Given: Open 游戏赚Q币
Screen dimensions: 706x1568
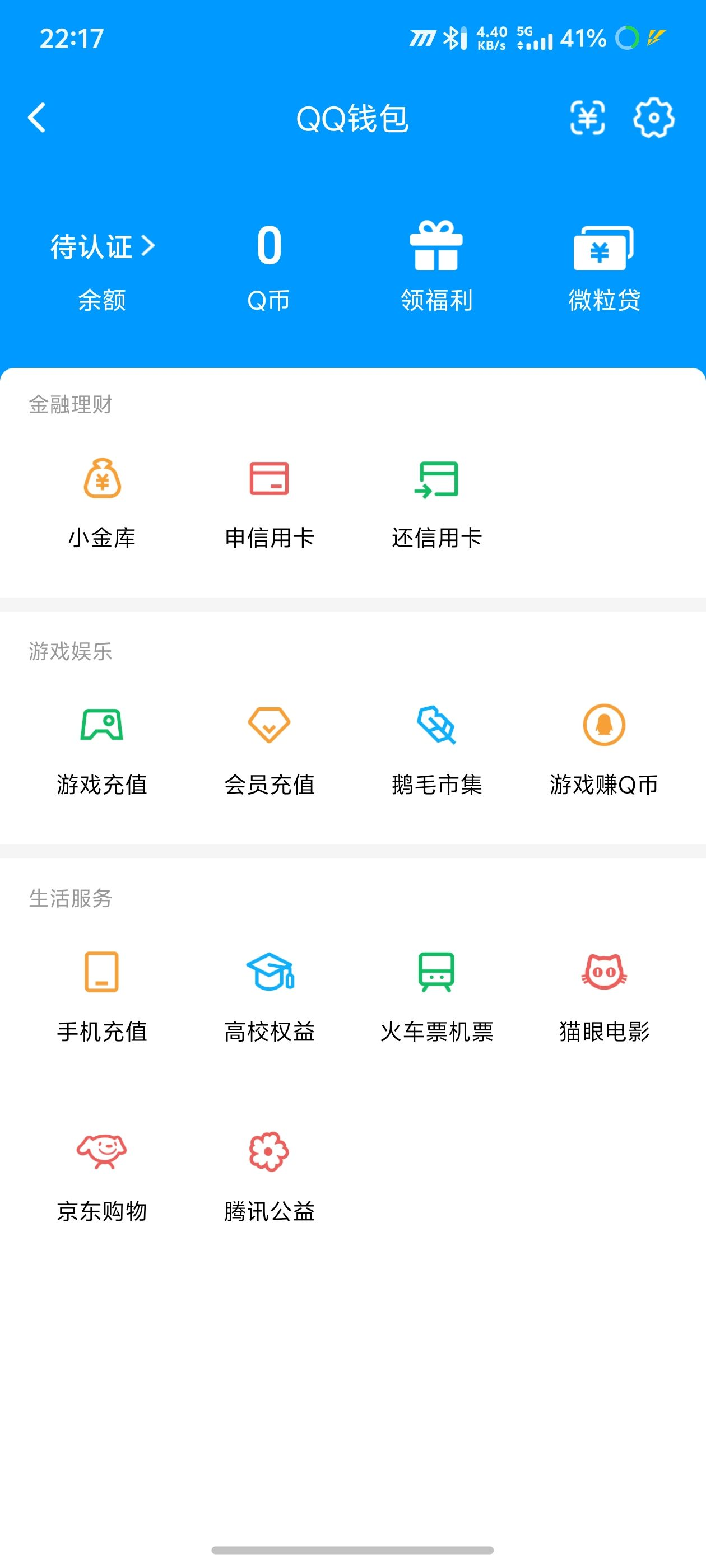Looking at the screenshot, I should point(603,749).
